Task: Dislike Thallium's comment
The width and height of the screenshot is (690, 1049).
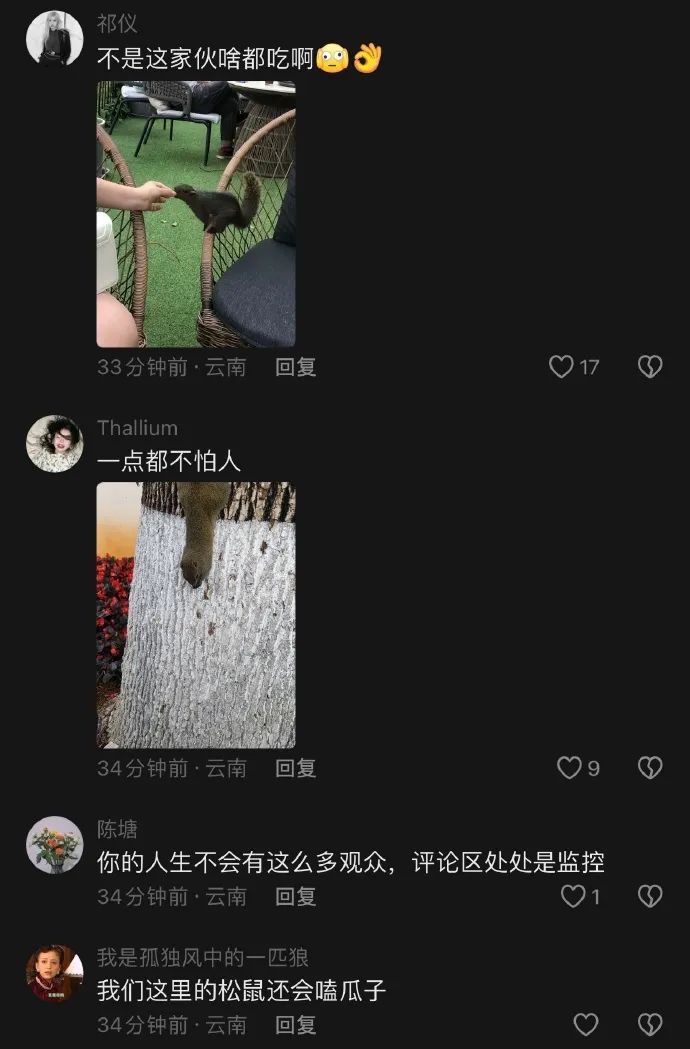Action: click(x=650, y=768)
